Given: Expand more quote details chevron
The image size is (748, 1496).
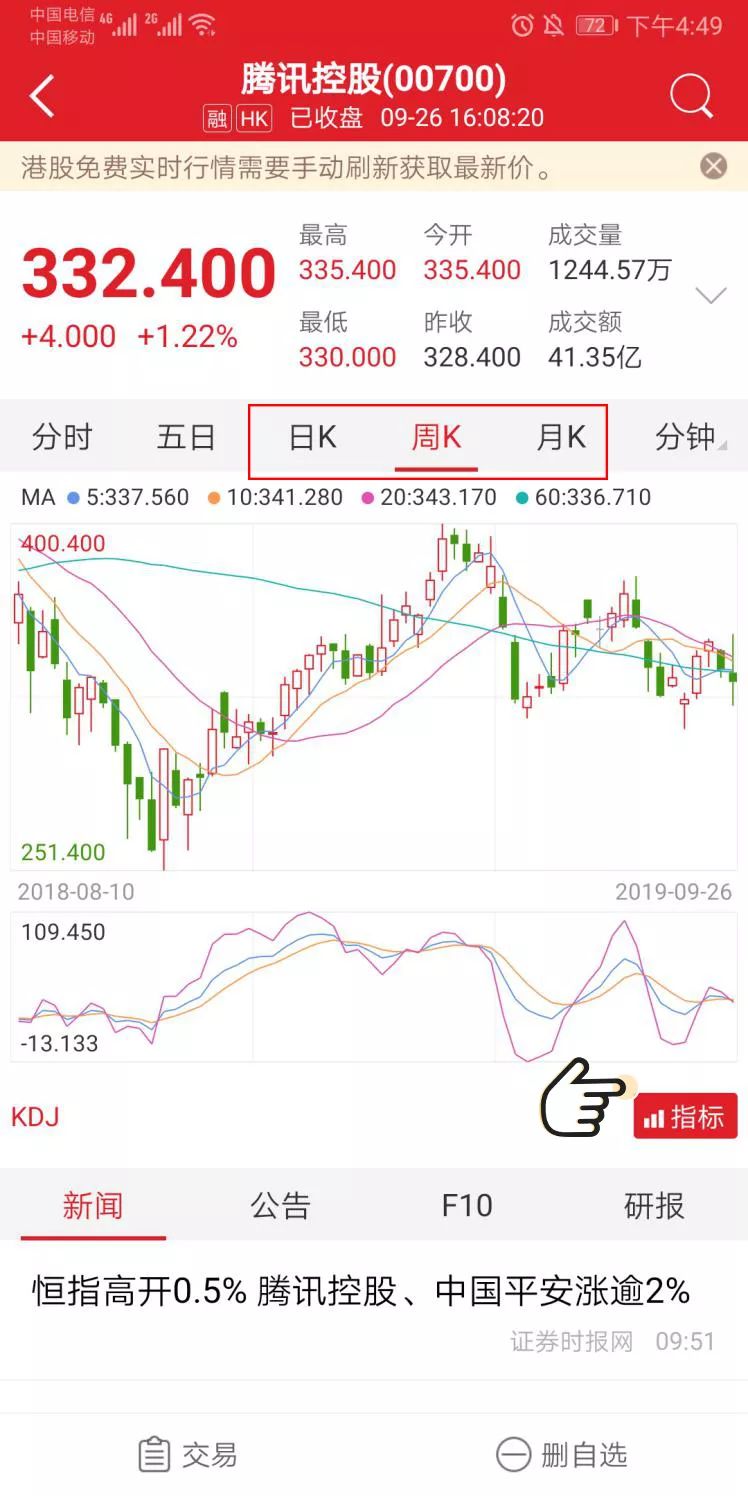Looking at the screenshot, I should 711,296.
